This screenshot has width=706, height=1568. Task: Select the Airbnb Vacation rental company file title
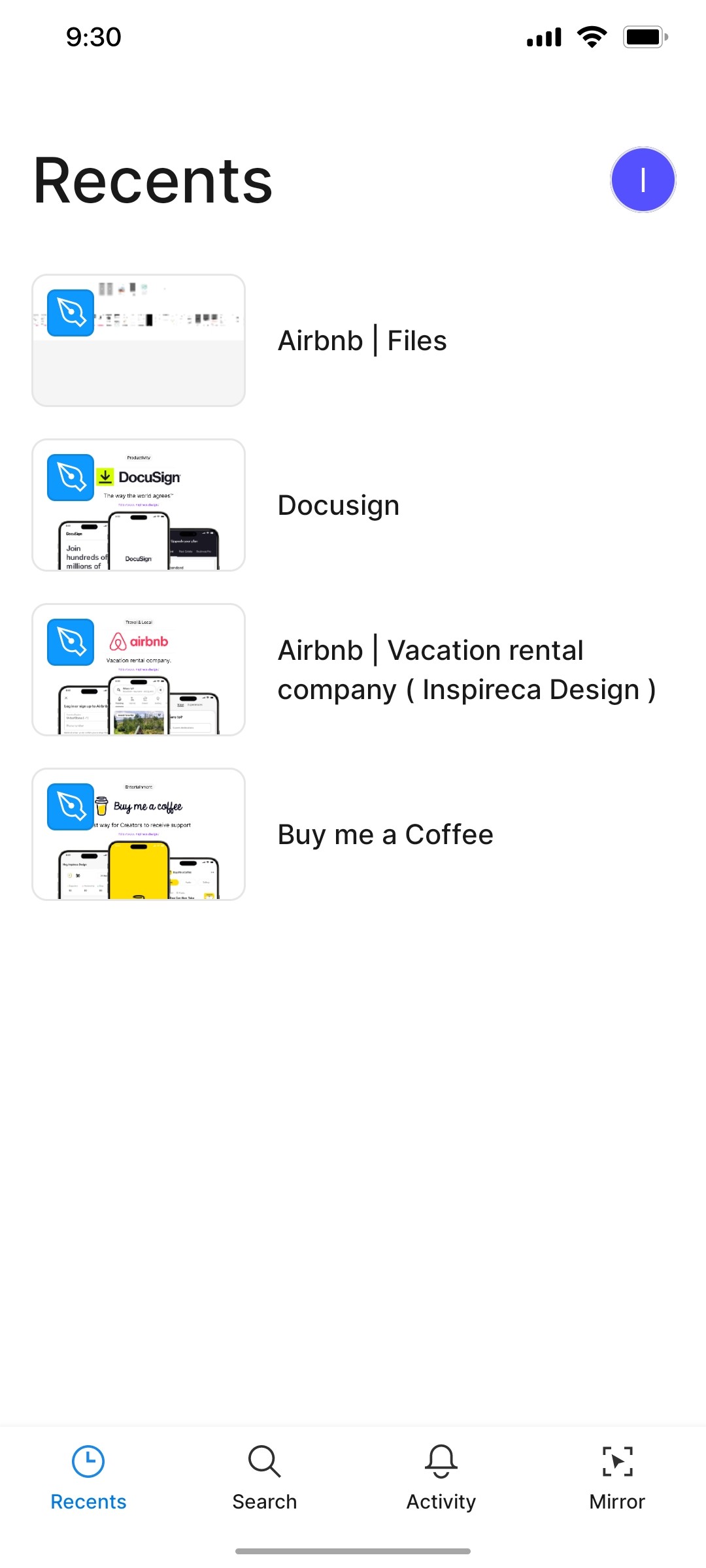pos(467,669)
